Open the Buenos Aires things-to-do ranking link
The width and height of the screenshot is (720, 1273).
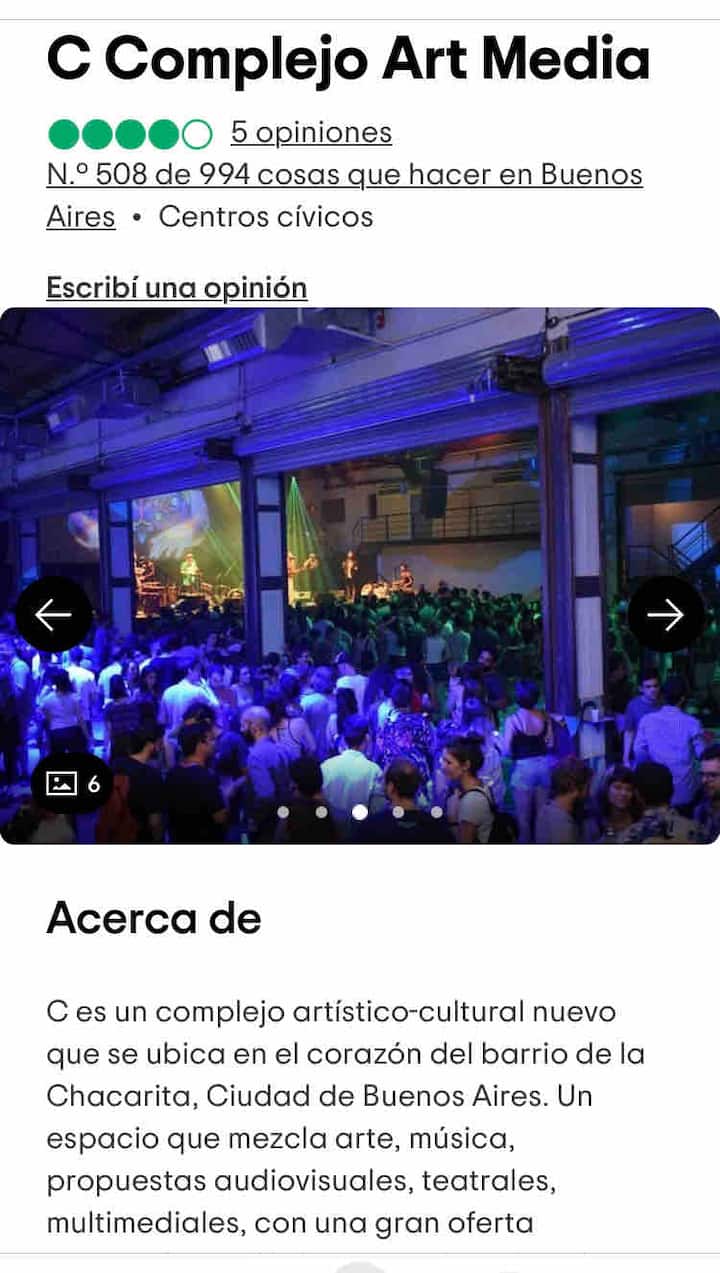pyautogui.click(x=344, y=176)
